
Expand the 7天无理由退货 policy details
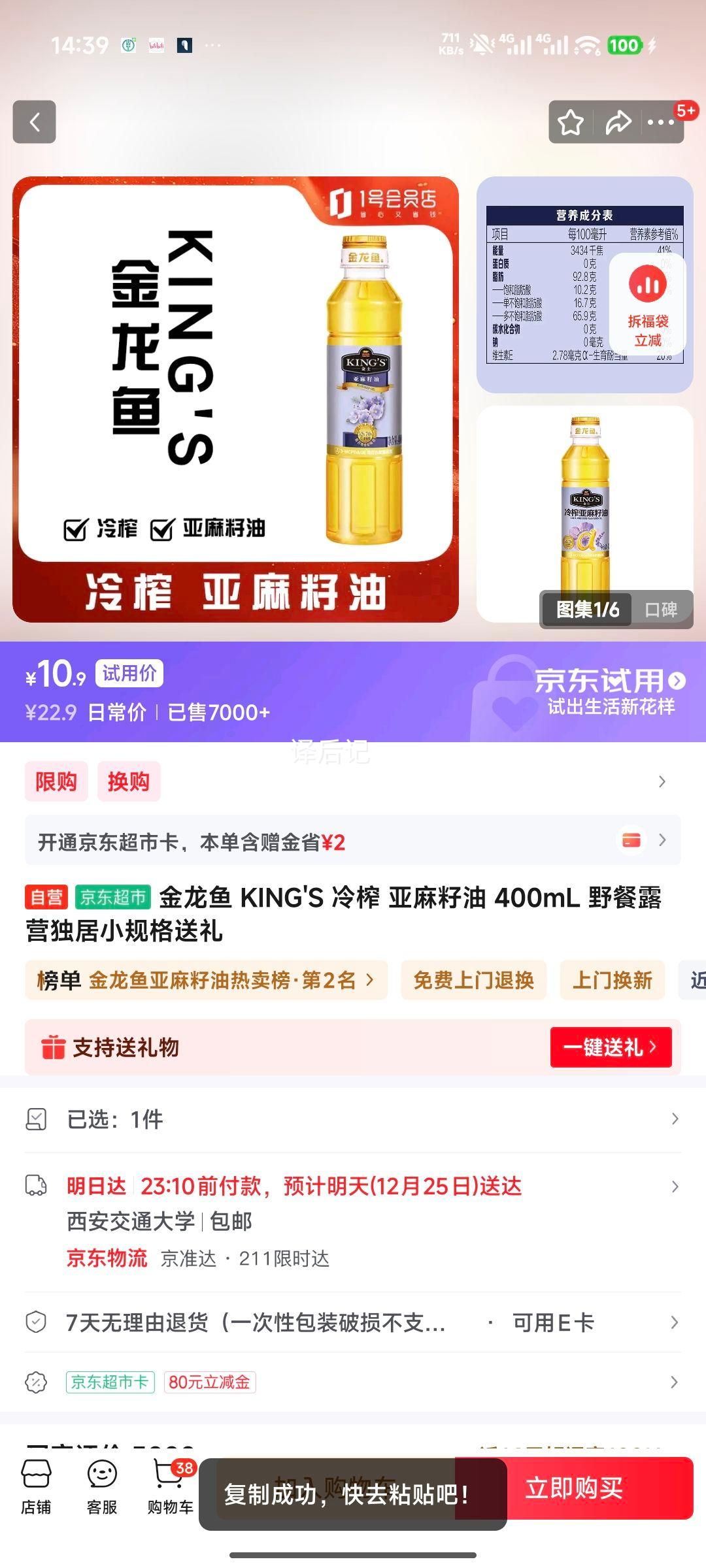coord(353,1321)
